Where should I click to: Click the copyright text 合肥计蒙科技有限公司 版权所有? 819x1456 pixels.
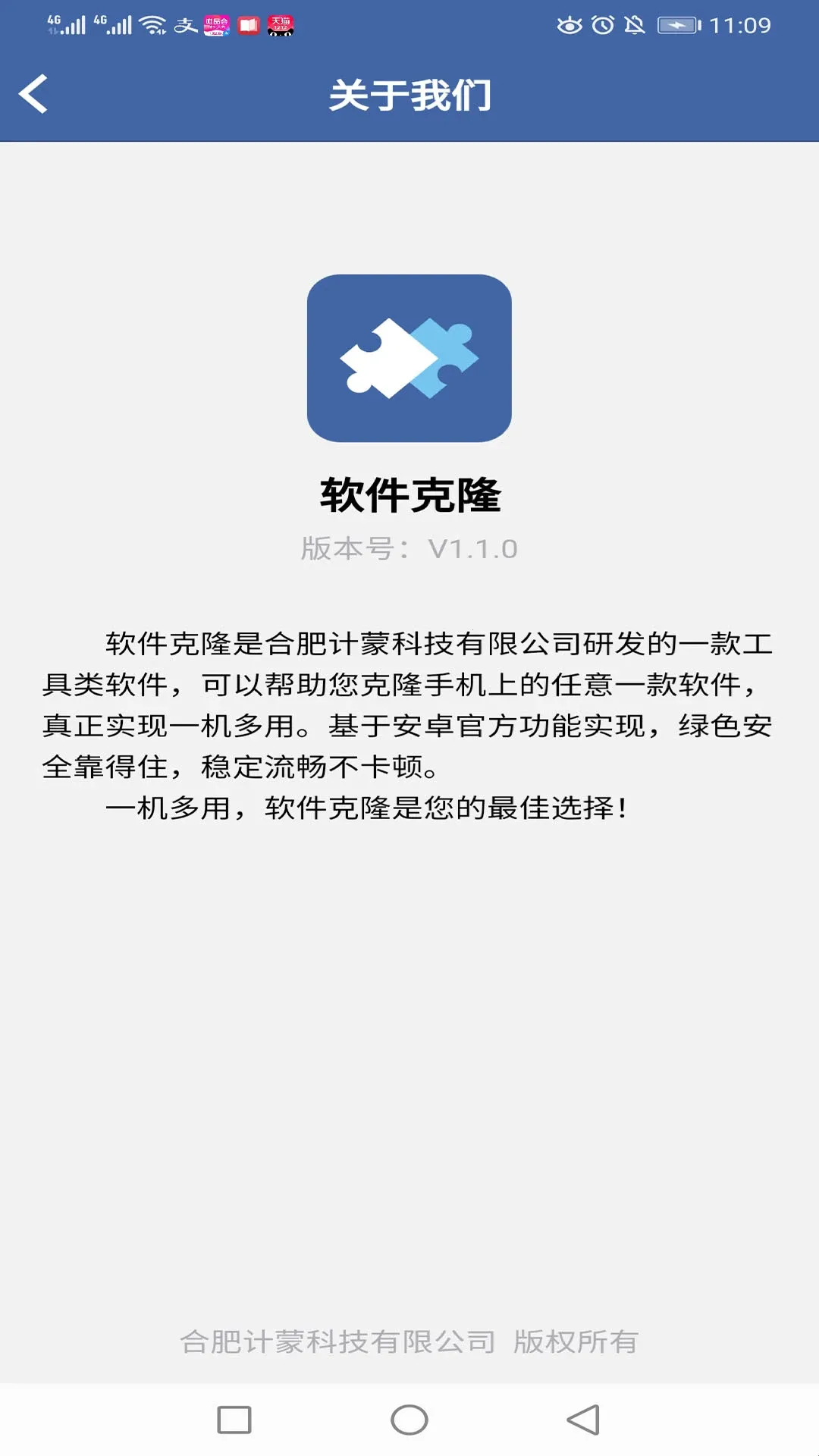click(409, 1339)
